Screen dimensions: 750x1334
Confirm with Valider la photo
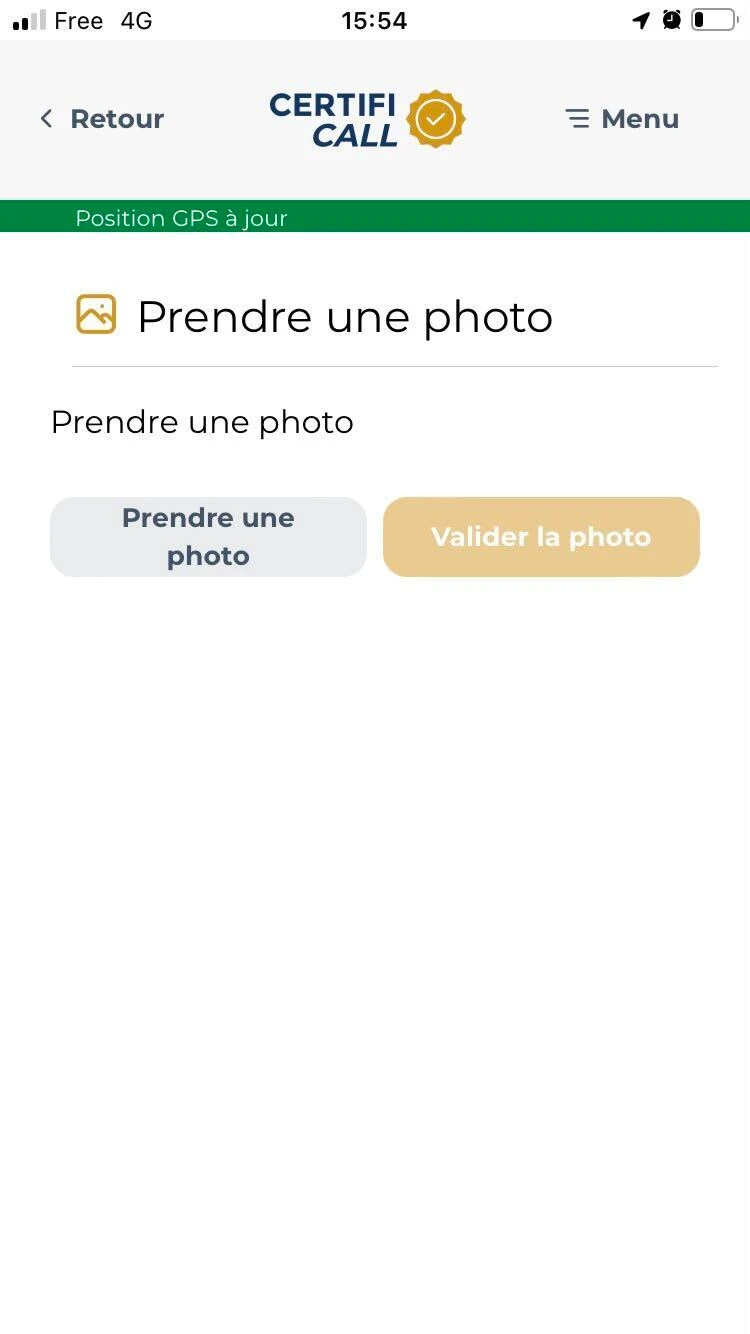[541, 537]
